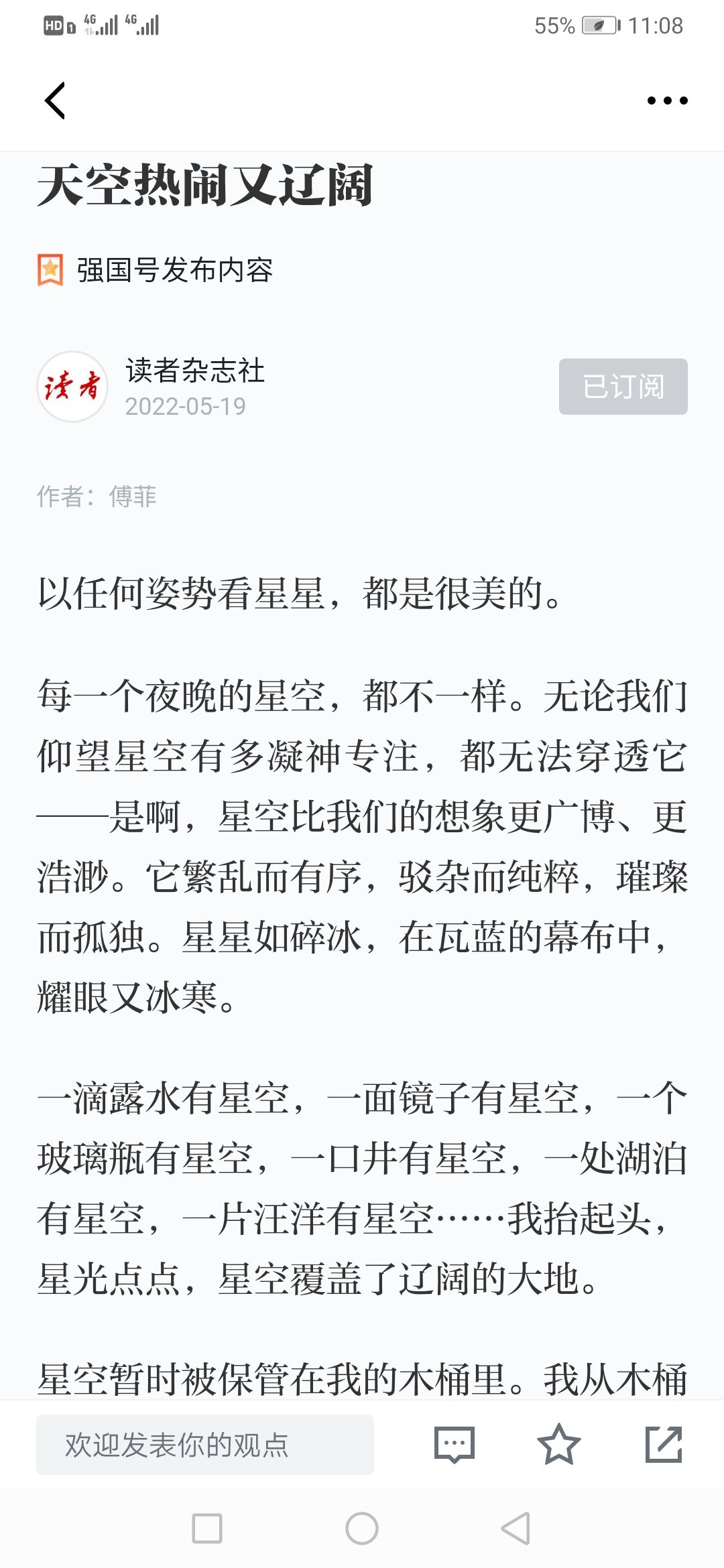Open the 读者杂志社 publisher profile
Screen dimensions: 724x1568
click(x=194, y=371)
